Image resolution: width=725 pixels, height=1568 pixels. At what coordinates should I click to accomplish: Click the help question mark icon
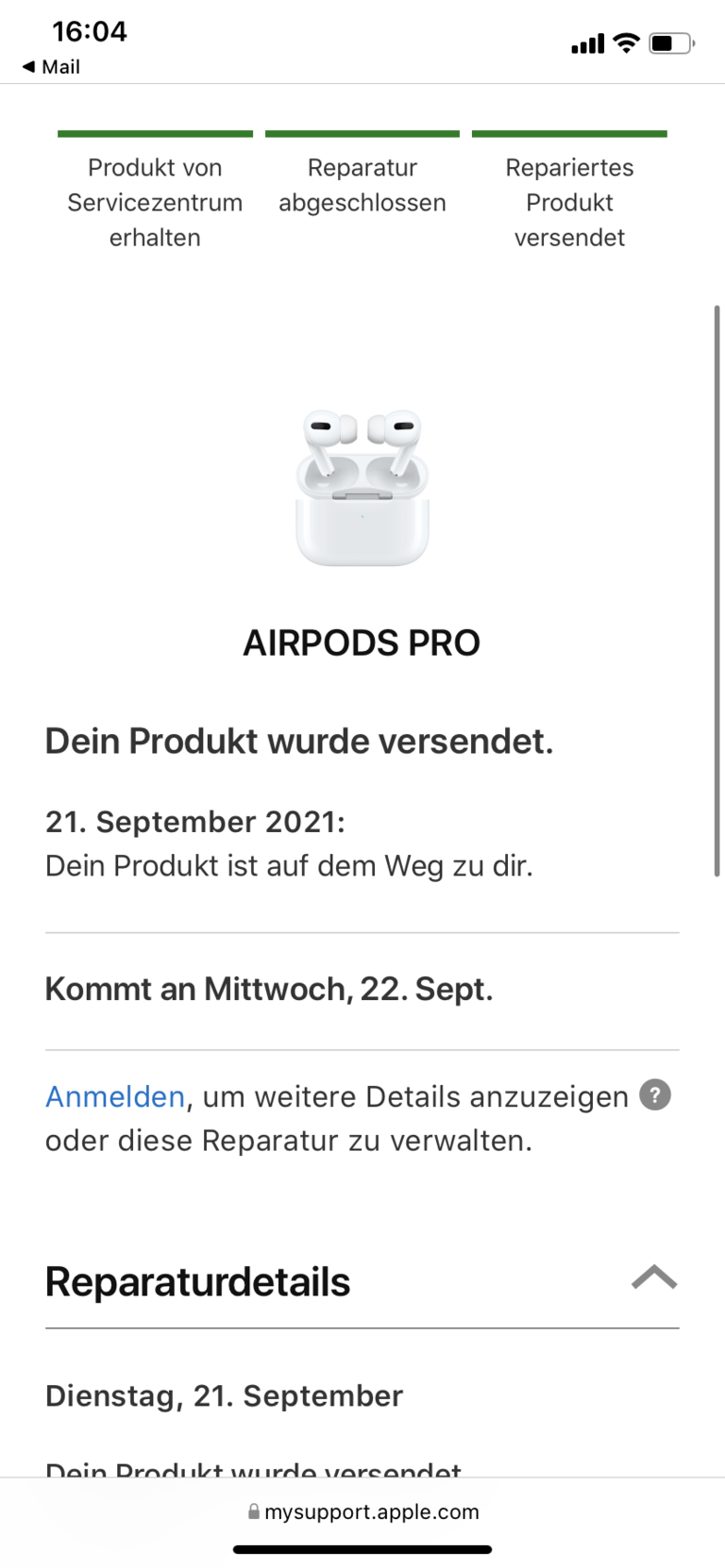(x=654, y=1094)
